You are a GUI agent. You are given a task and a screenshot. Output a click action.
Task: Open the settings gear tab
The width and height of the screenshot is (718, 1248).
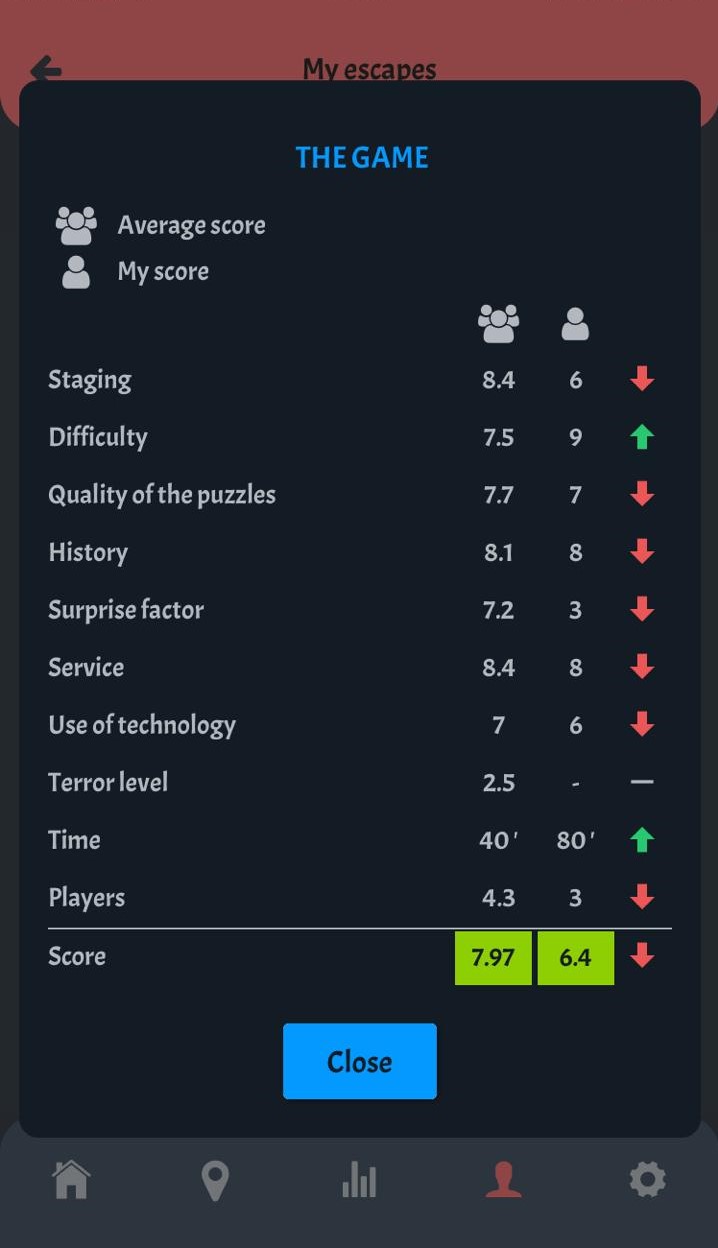tap(647, 1180)
